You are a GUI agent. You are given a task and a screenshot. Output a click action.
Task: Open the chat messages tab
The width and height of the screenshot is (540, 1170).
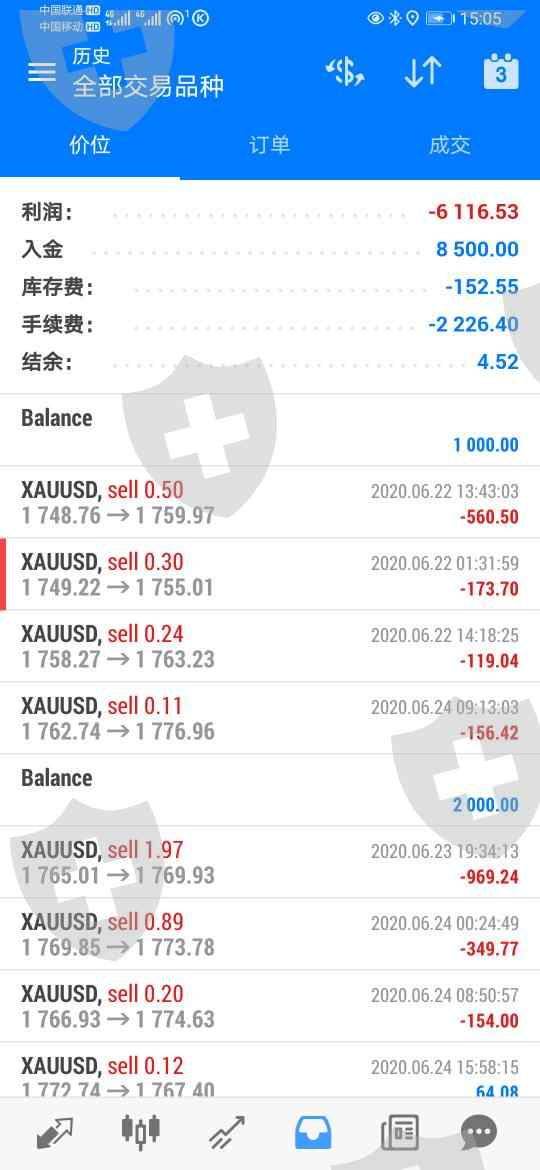(x=479, y=1133)
